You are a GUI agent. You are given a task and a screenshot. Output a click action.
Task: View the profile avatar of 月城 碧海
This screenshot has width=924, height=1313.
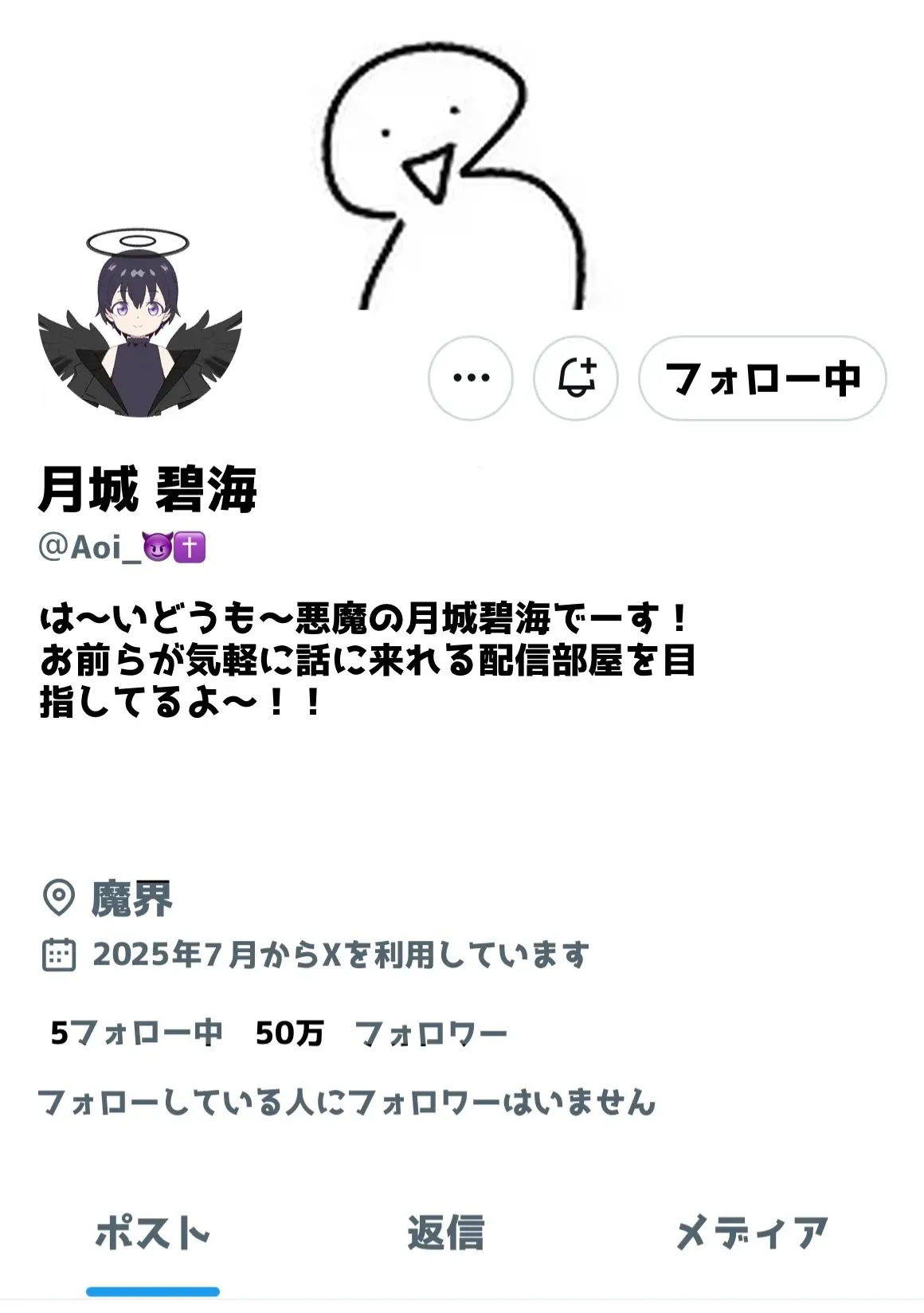tap(140, 325)
